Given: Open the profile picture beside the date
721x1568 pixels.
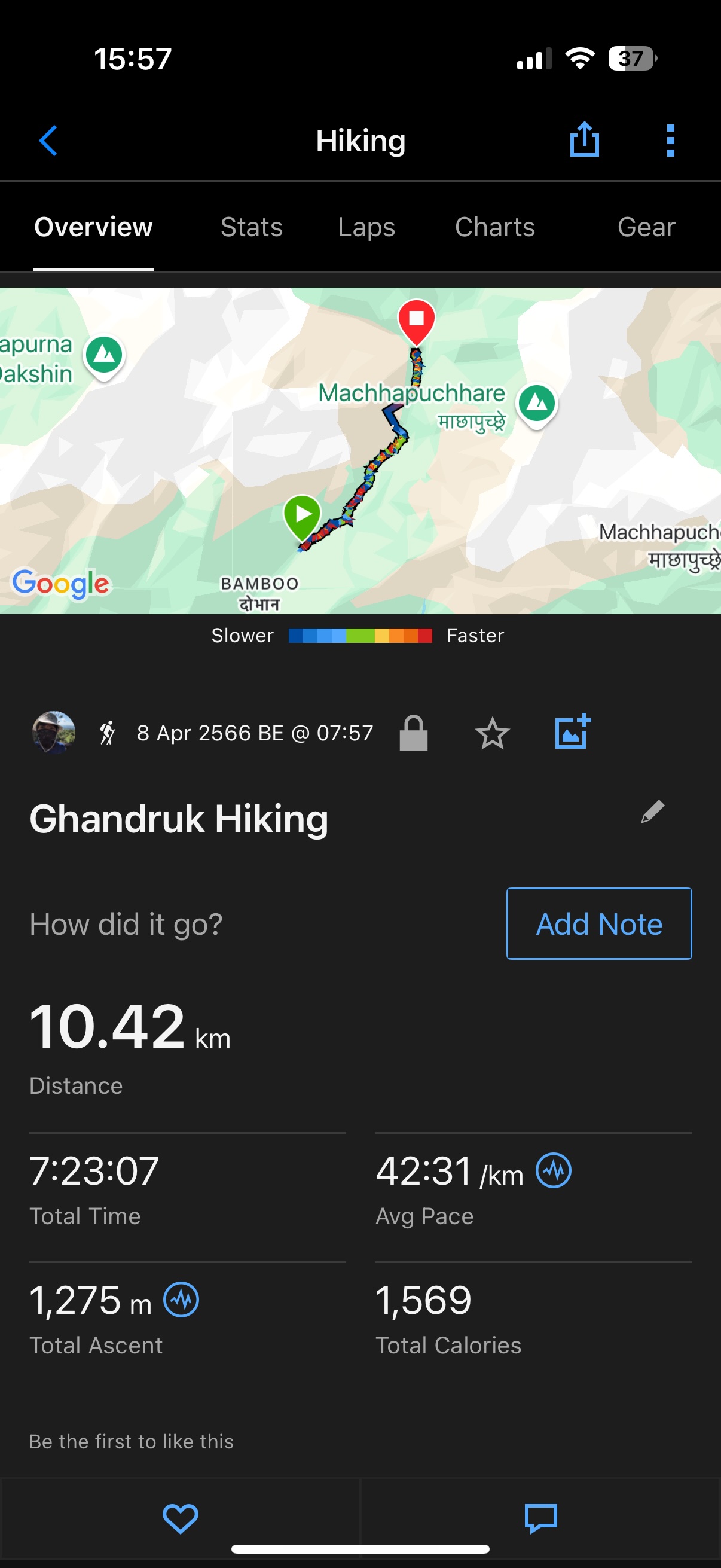Looking at the screenshot, I should pos(54,732).
